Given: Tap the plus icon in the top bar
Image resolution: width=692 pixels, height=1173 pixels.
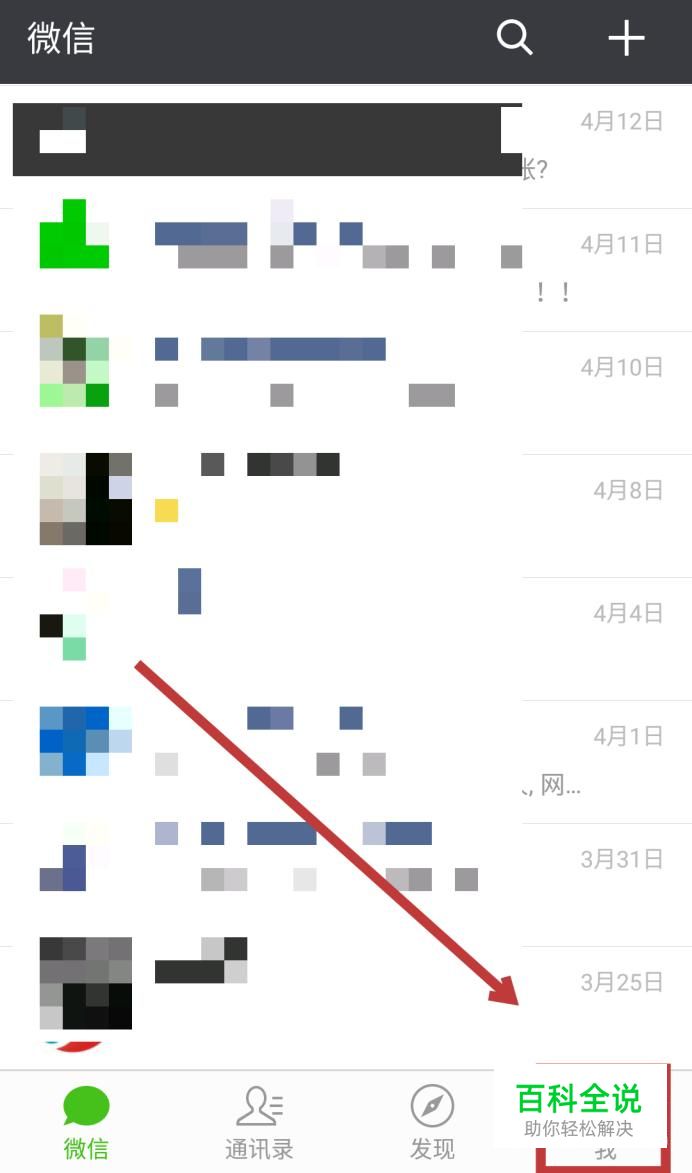Looking at the screenshot, I should 625,38.
